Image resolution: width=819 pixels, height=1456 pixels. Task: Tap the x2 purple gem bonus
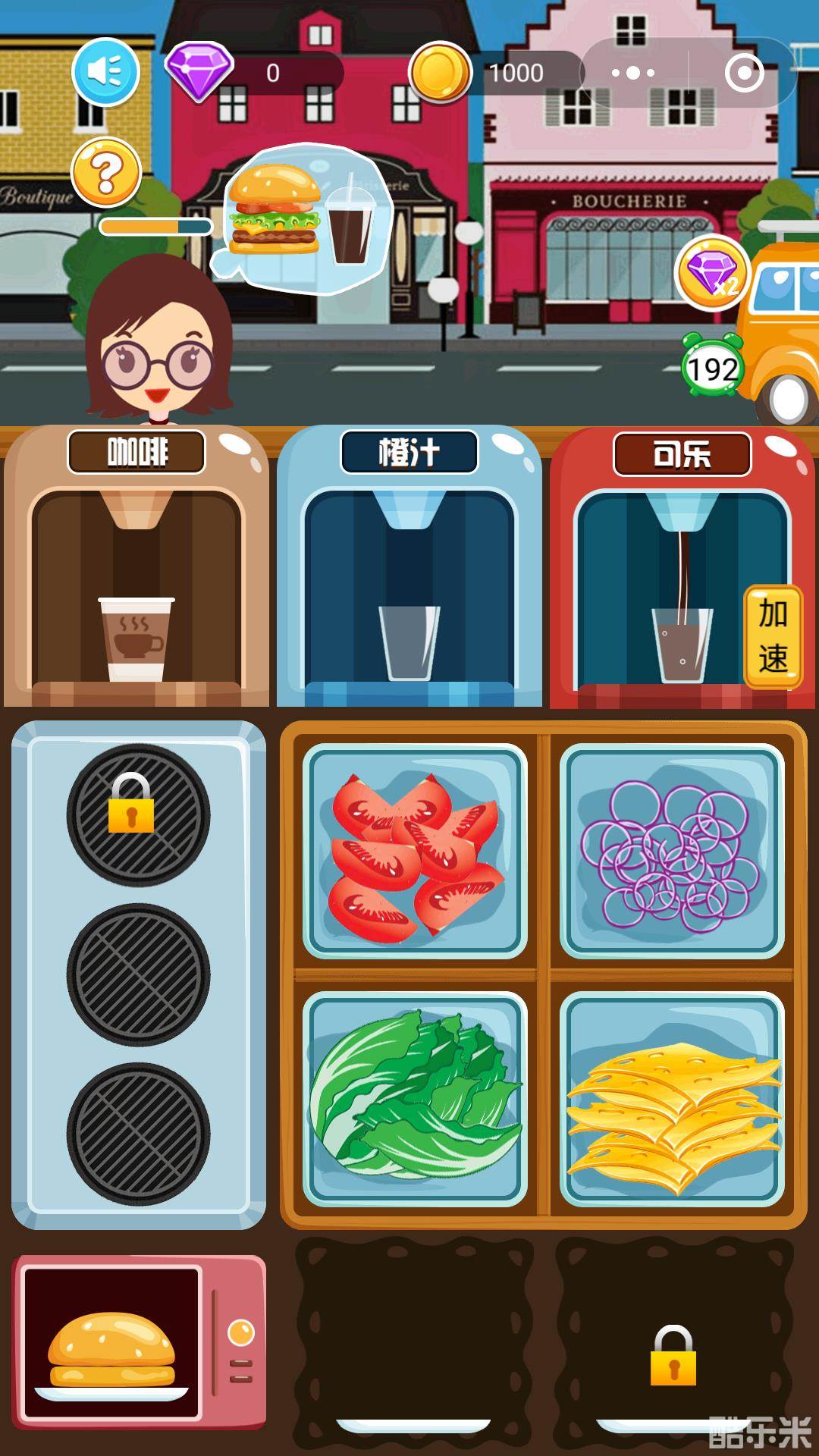(x=712, y=273)
